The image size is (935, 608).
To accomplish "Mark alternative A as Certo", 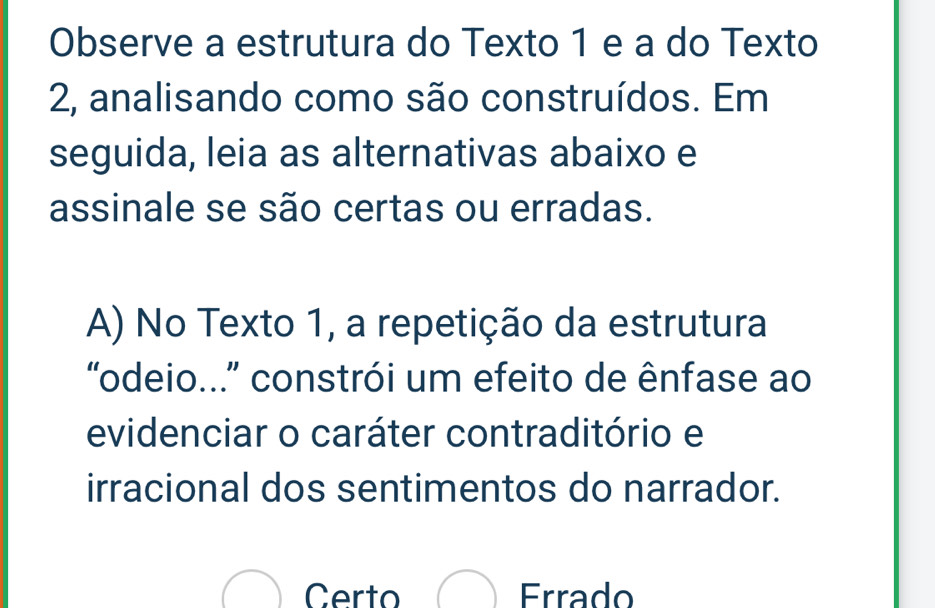I will coord(251,594).
